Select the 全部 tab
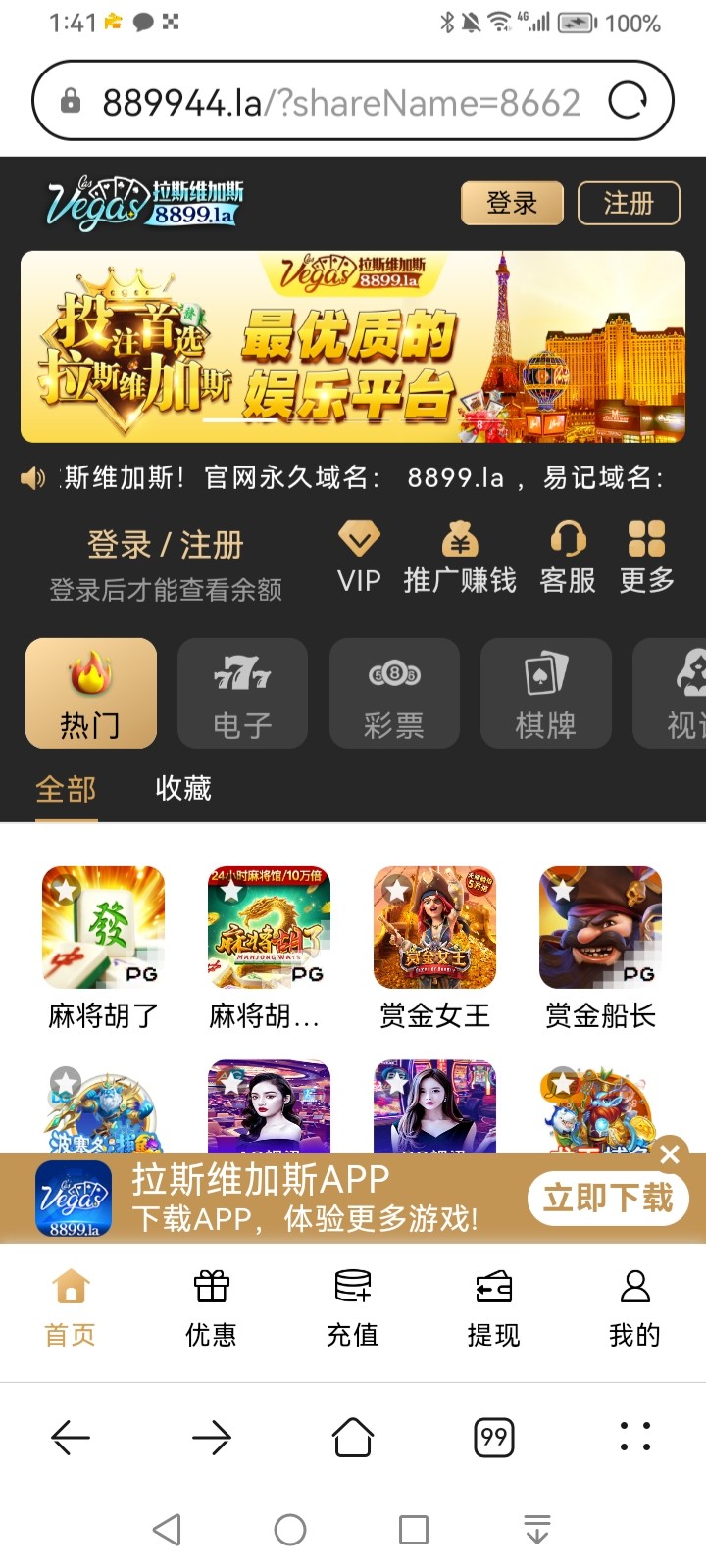706x1568 pixels. pos(66,789)
